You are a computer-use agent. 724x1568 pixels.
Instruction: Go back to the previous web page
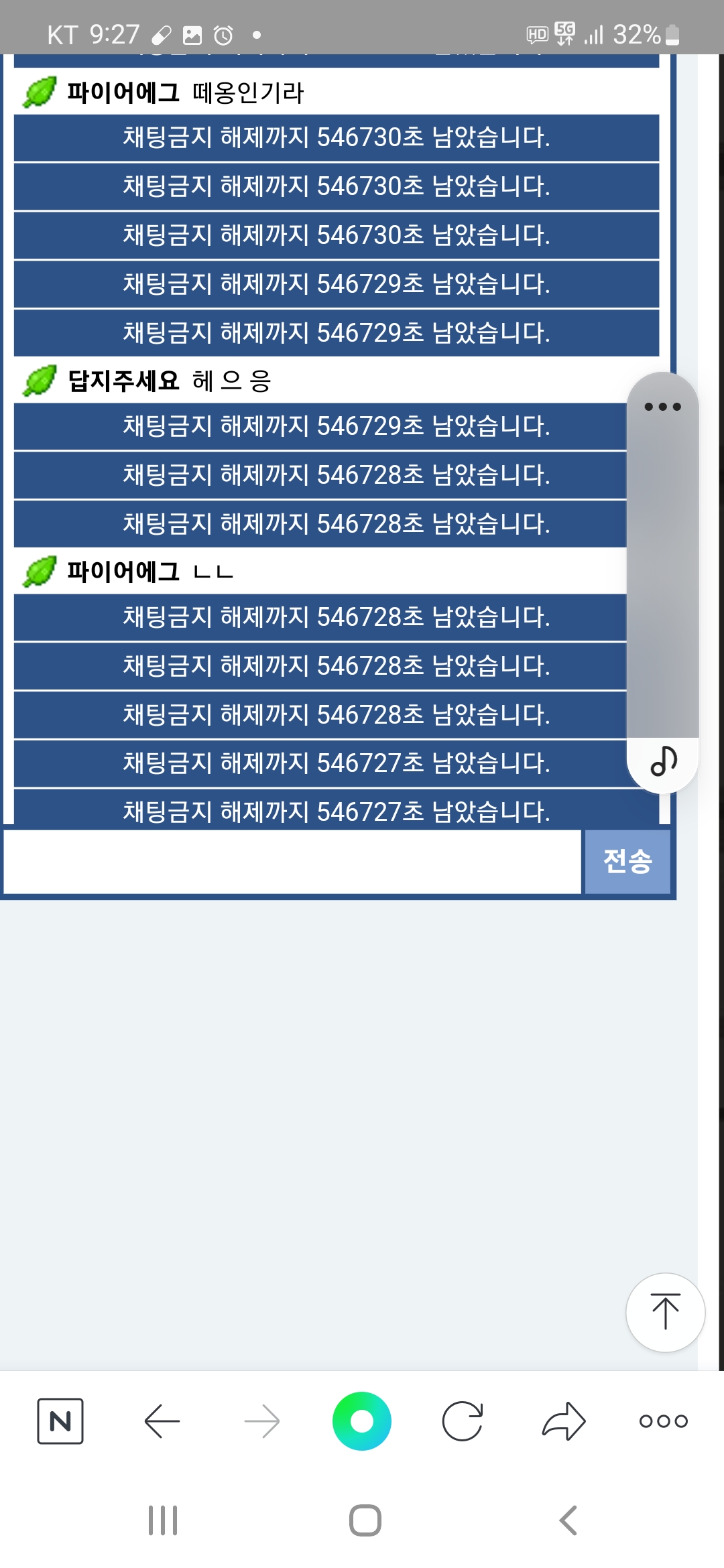point(162,1421)
